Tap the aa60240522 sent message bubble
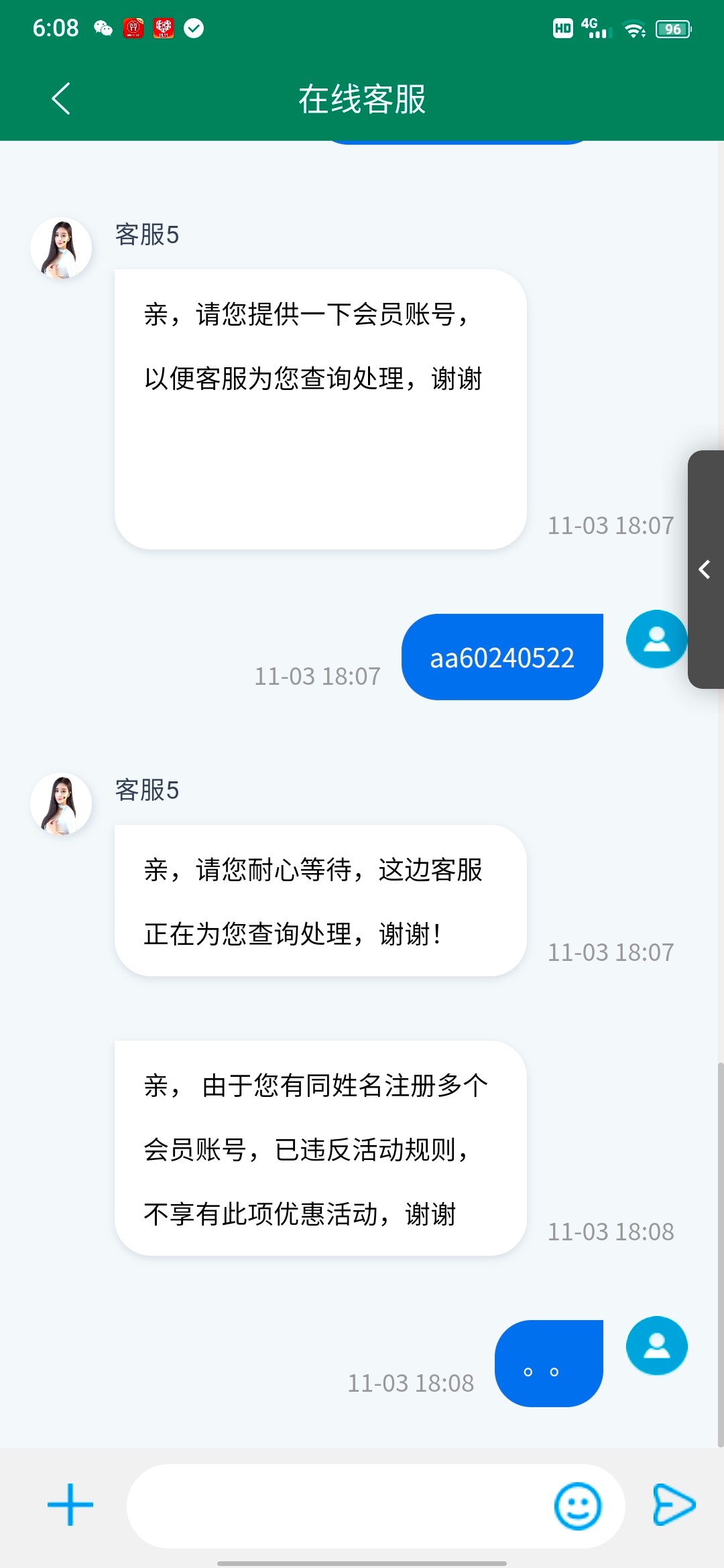 [x=501, y=657]
